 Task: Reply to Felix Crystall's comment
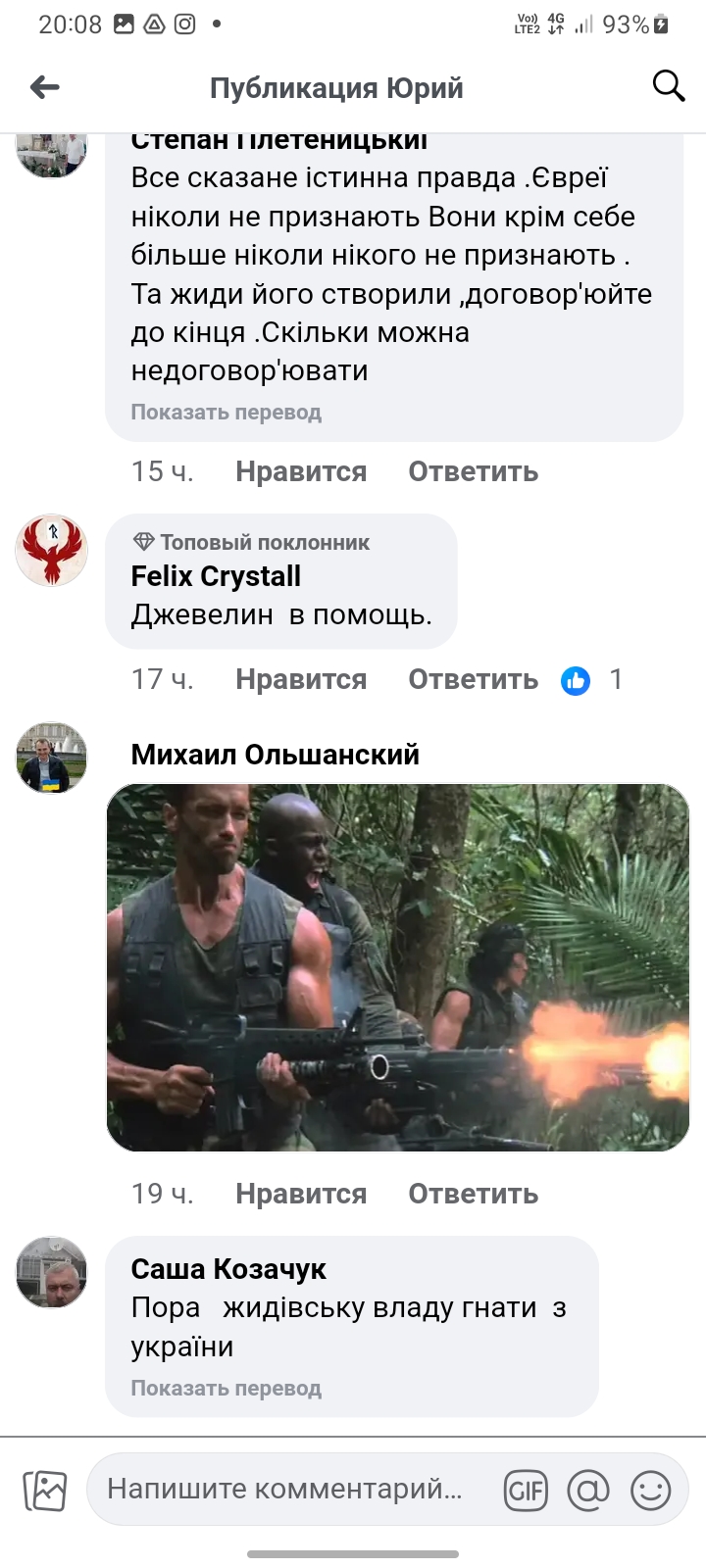[474, 679]
